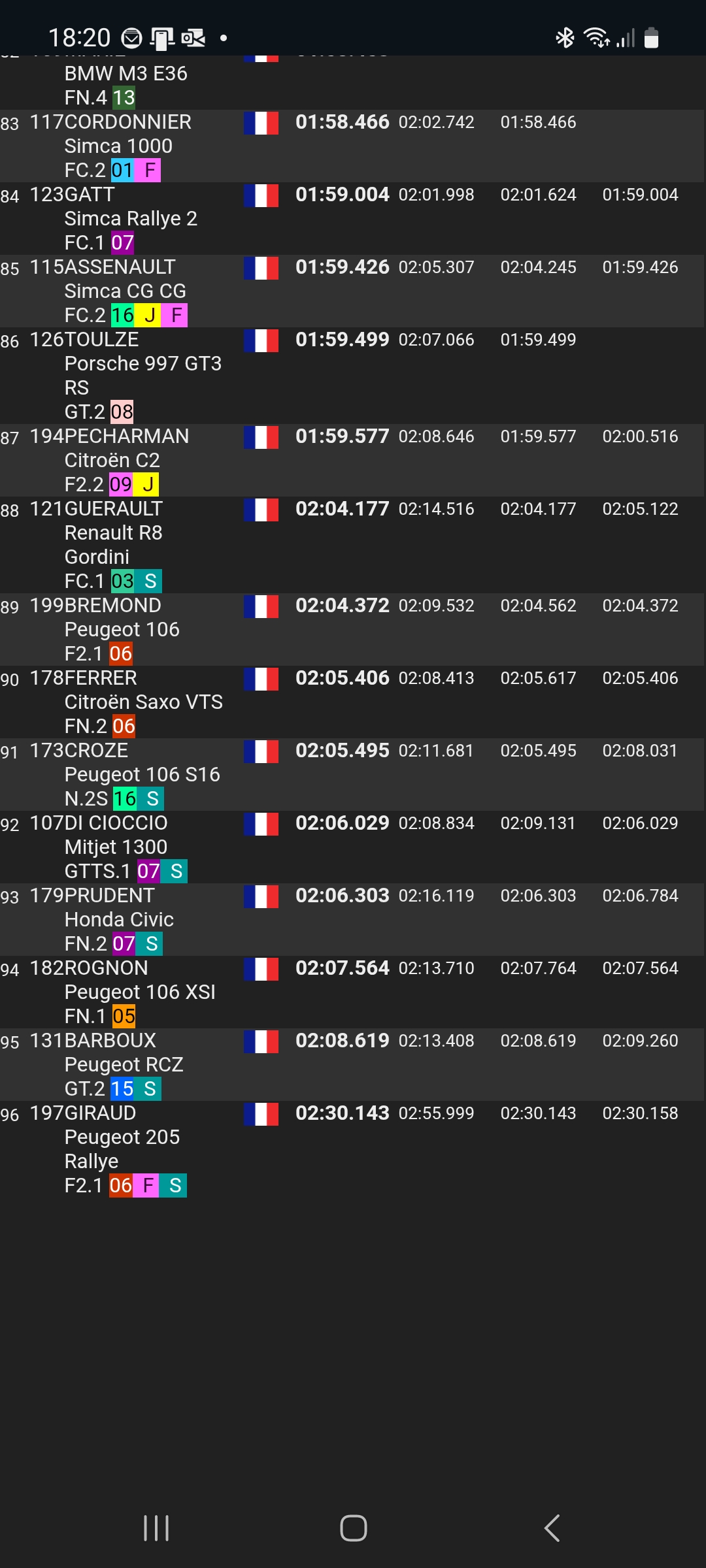Open the result row for GATT

coord(353,218)
